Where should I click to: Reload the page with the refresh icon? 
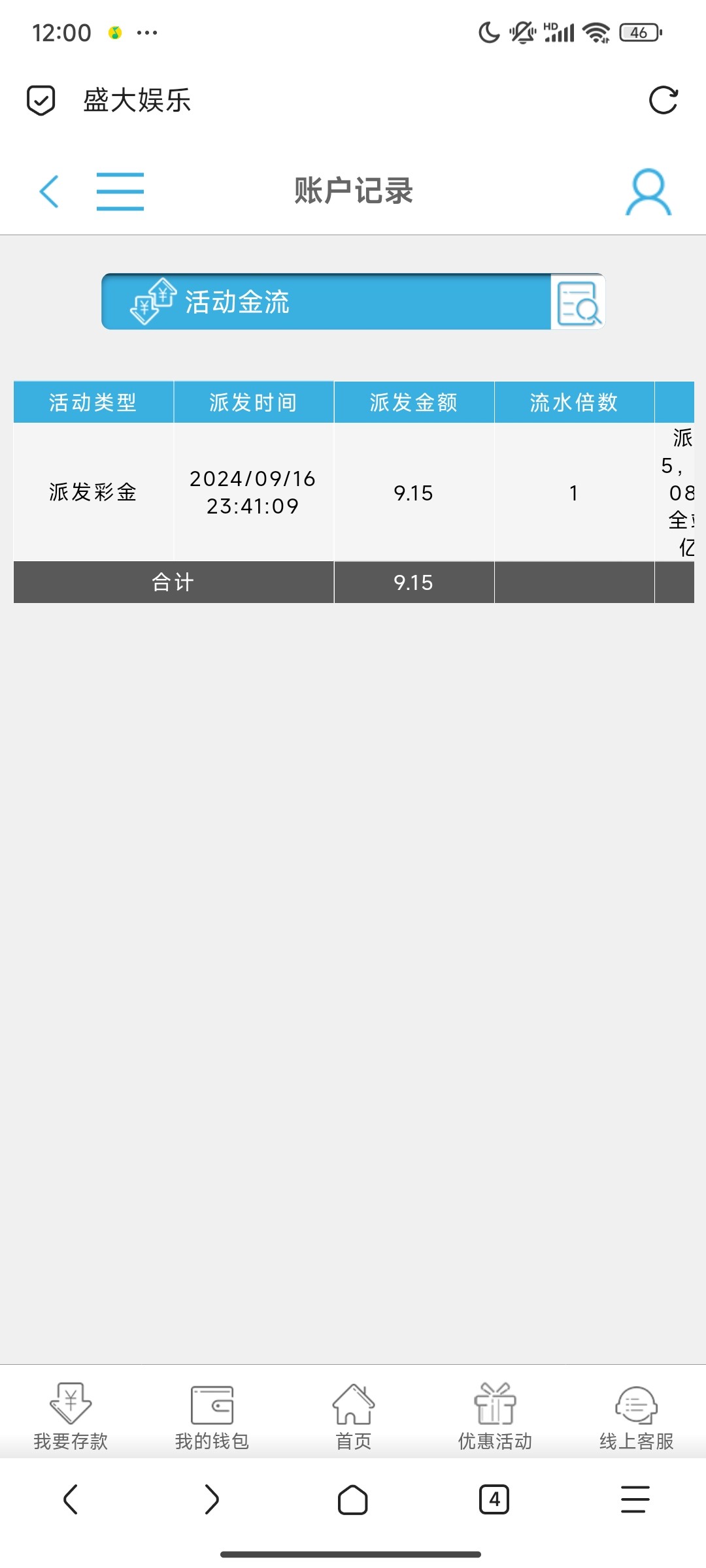[x=663, y=101]
